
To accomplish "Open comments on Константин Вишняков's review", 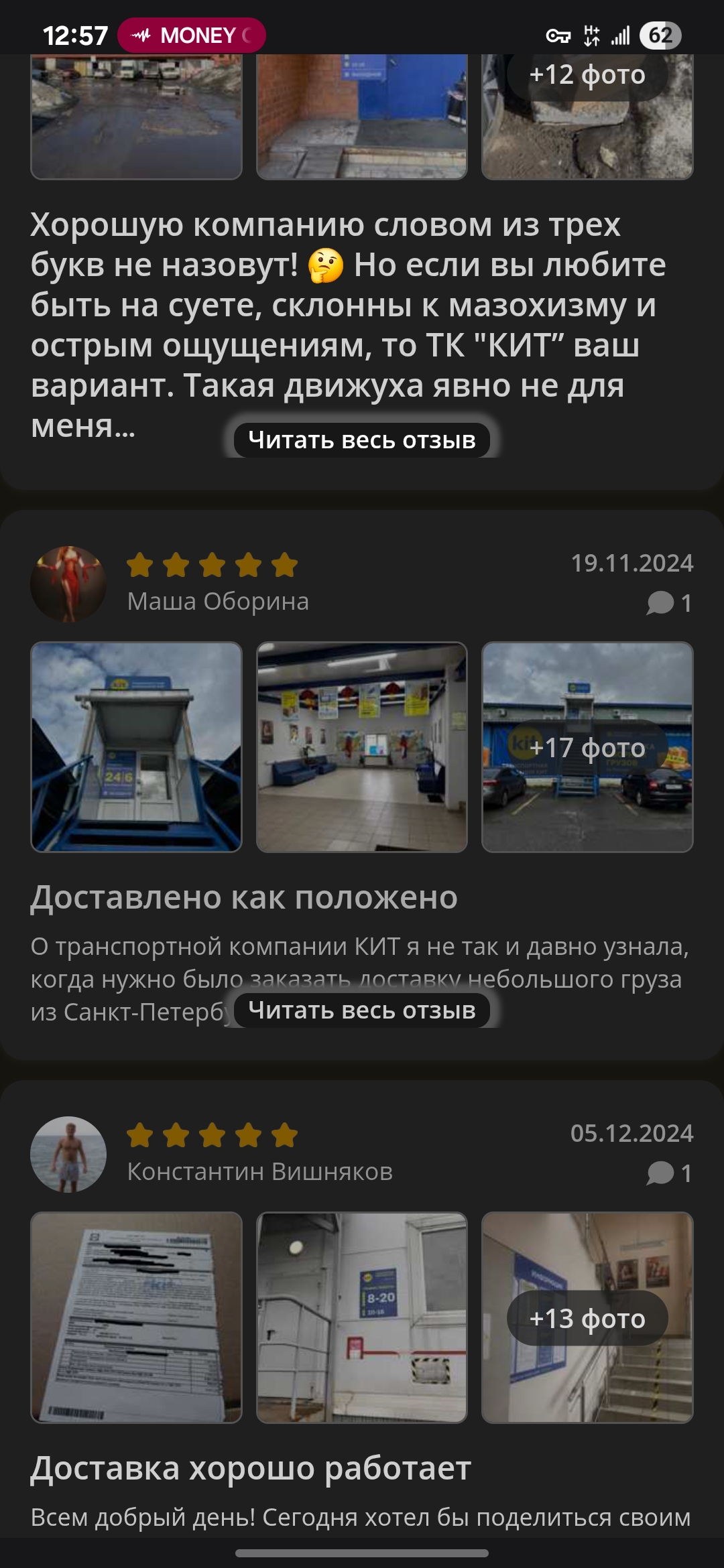I will click(x=669, y=1173).
